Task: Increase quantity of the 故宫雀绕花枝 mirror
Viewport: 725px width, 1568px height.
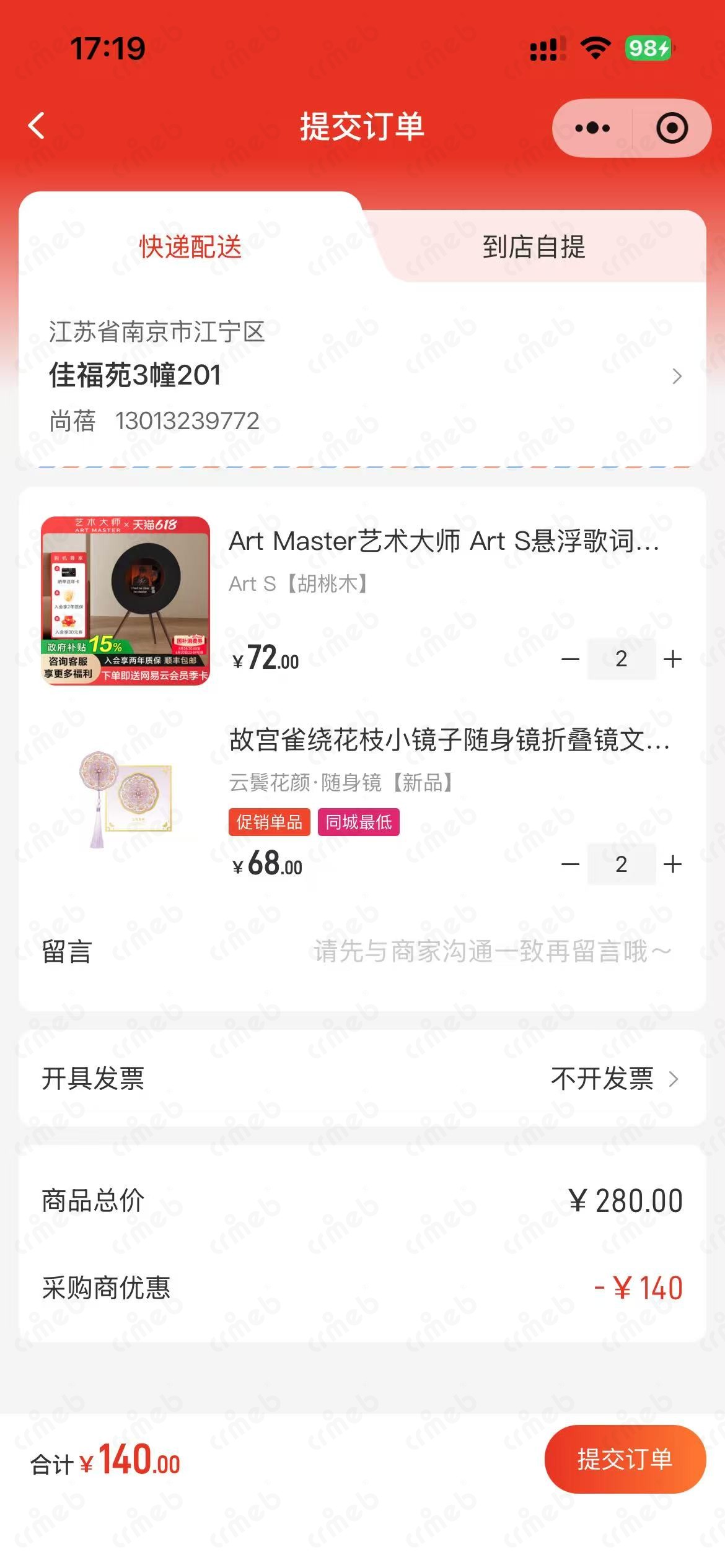Action: [x=672, y=865]
